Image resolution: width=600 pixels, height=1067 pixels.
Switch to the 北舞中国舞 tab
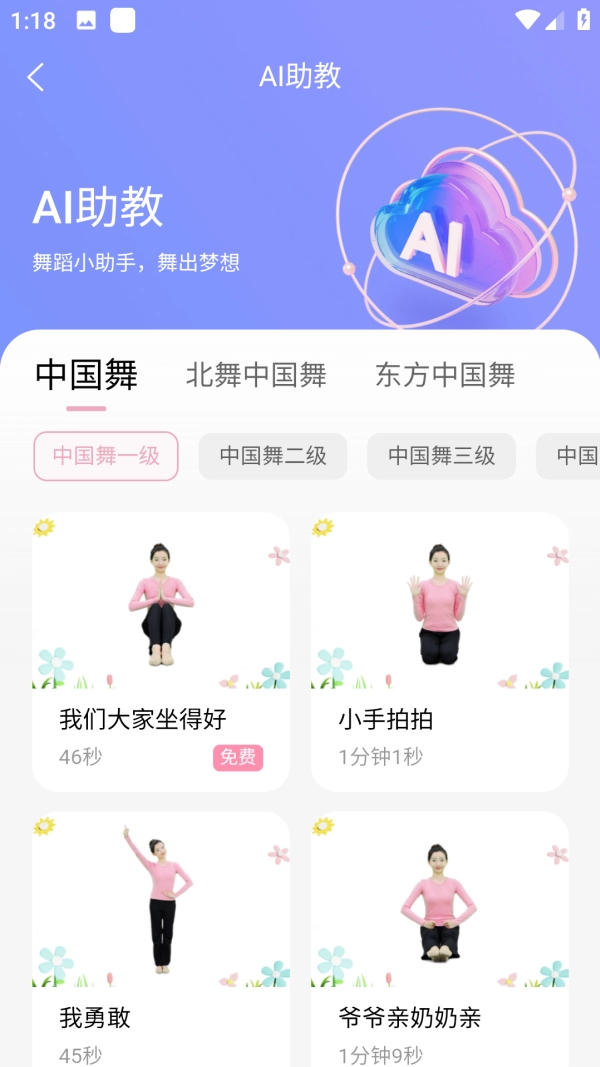point(256,375)
